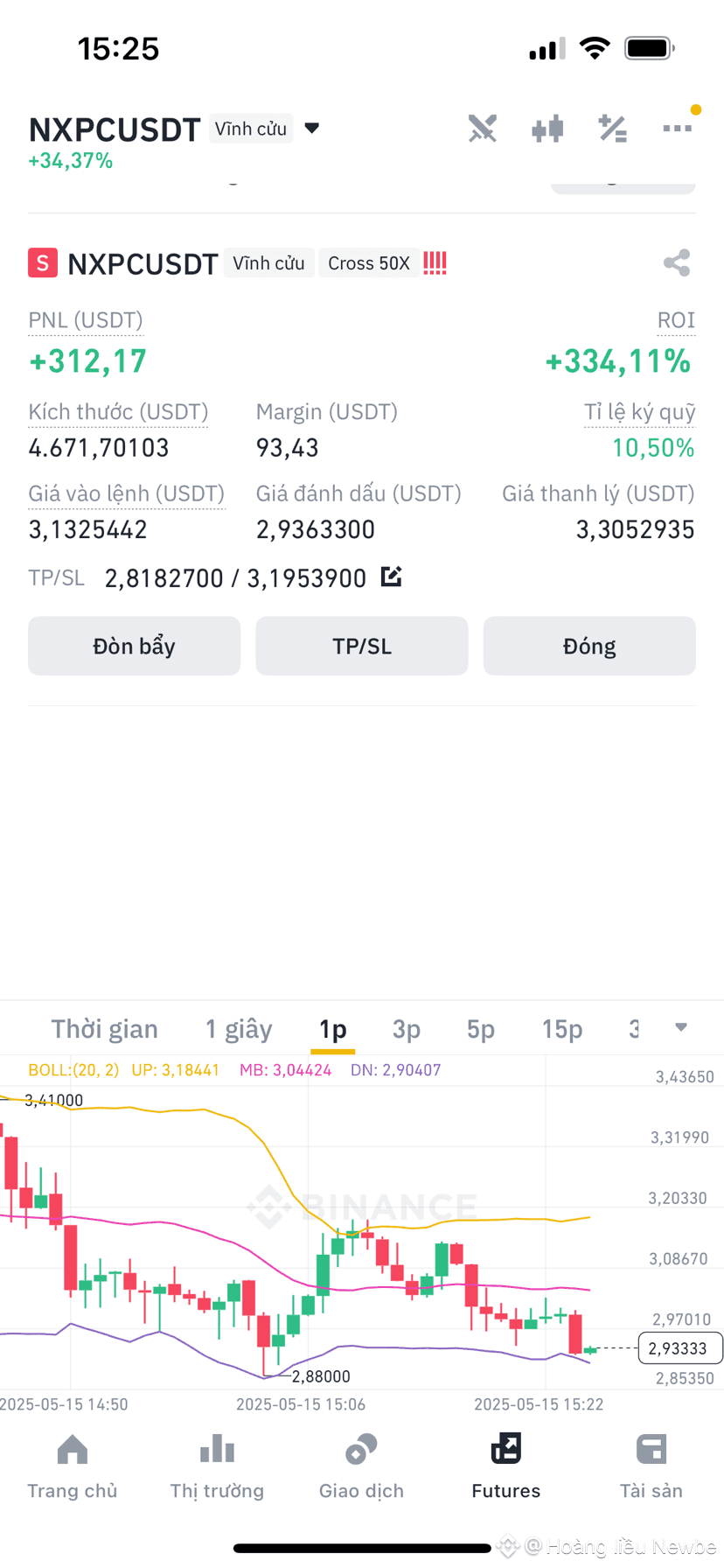
Task: Share the NXPCUSDT position
Action: 677,262
